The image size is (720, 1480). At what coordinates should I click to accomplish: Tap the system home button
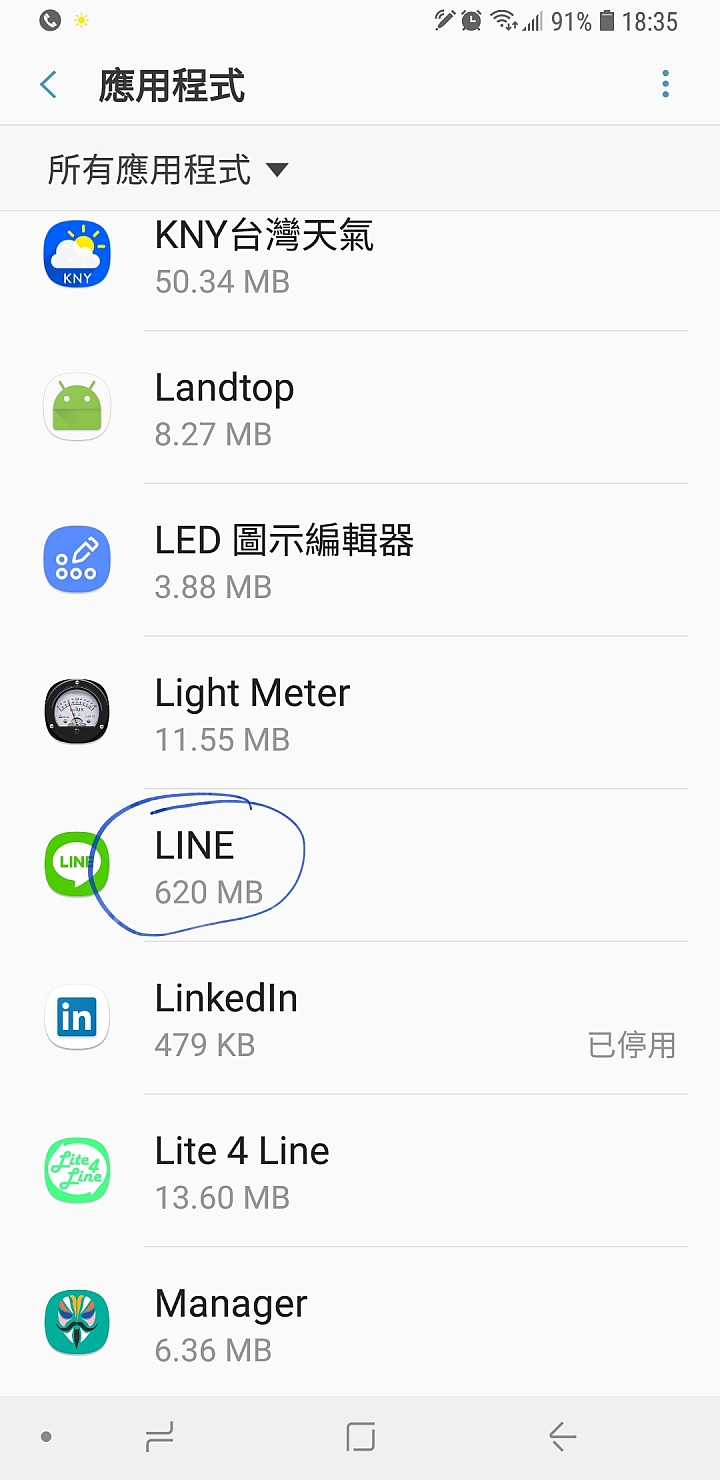[360, 1438]
